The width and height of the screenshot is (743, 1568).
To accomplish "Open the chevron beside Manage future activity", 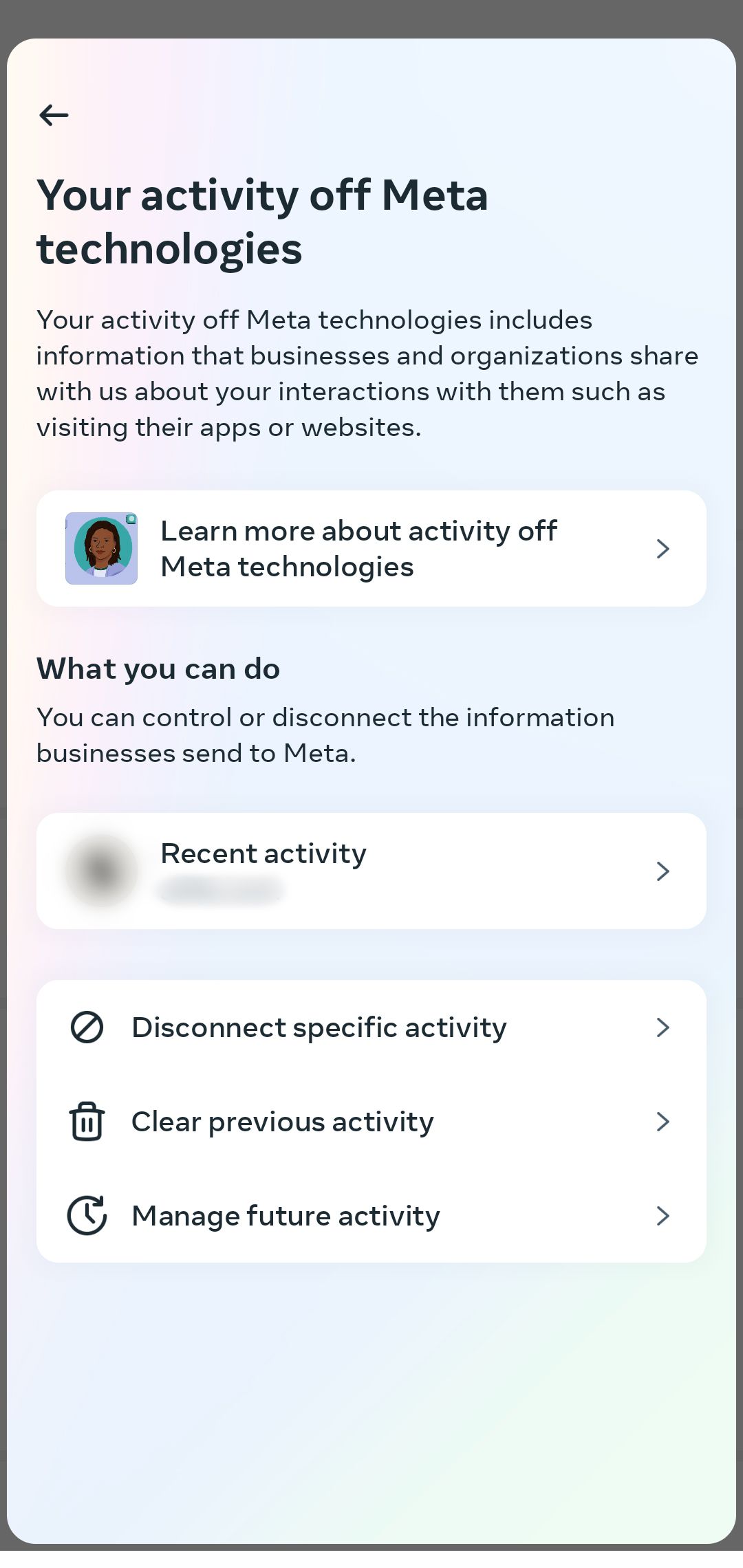I will [663, 1216].
